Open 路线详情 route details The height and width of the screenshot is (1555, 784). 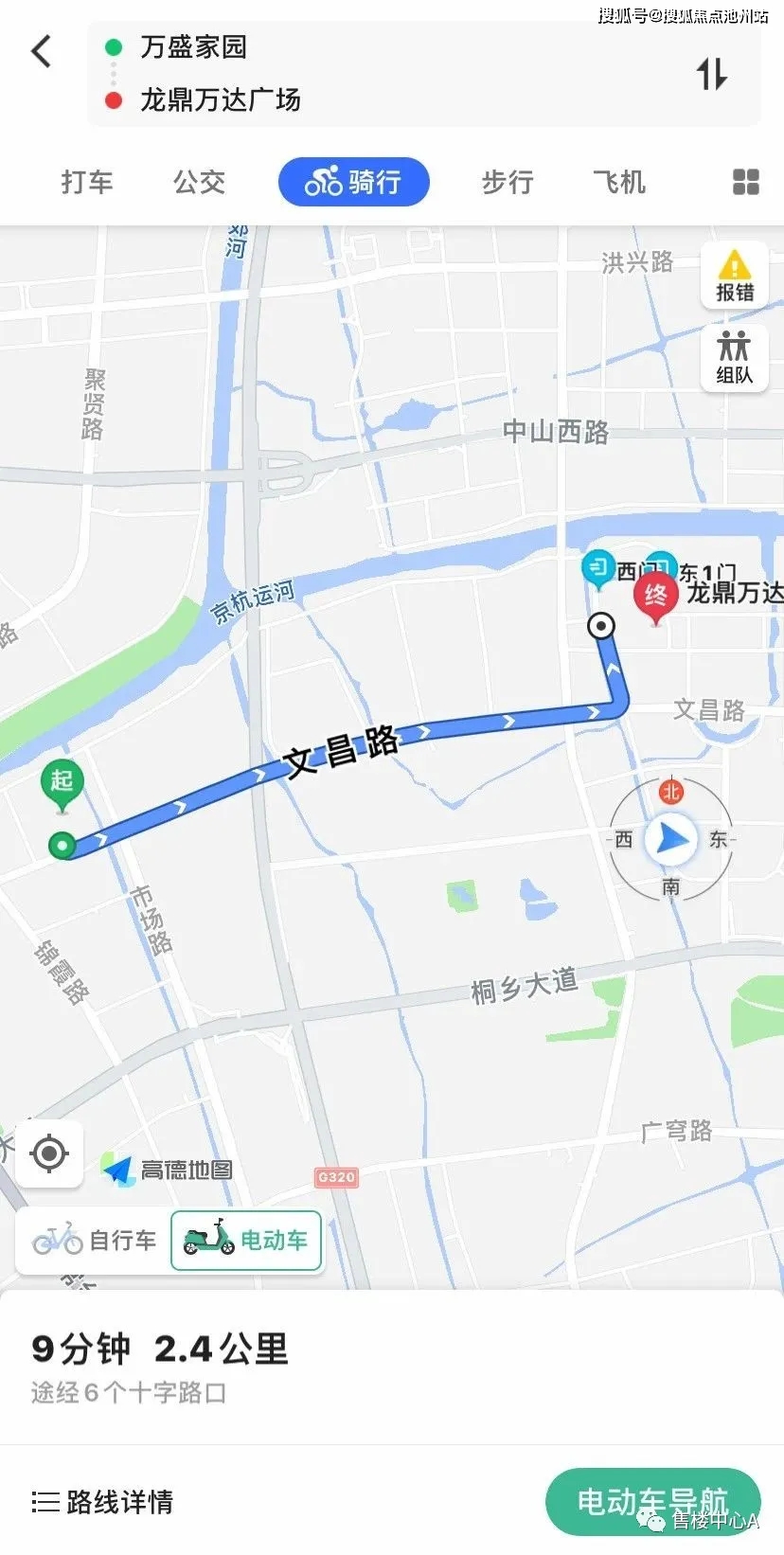(x=102, y=1502)
